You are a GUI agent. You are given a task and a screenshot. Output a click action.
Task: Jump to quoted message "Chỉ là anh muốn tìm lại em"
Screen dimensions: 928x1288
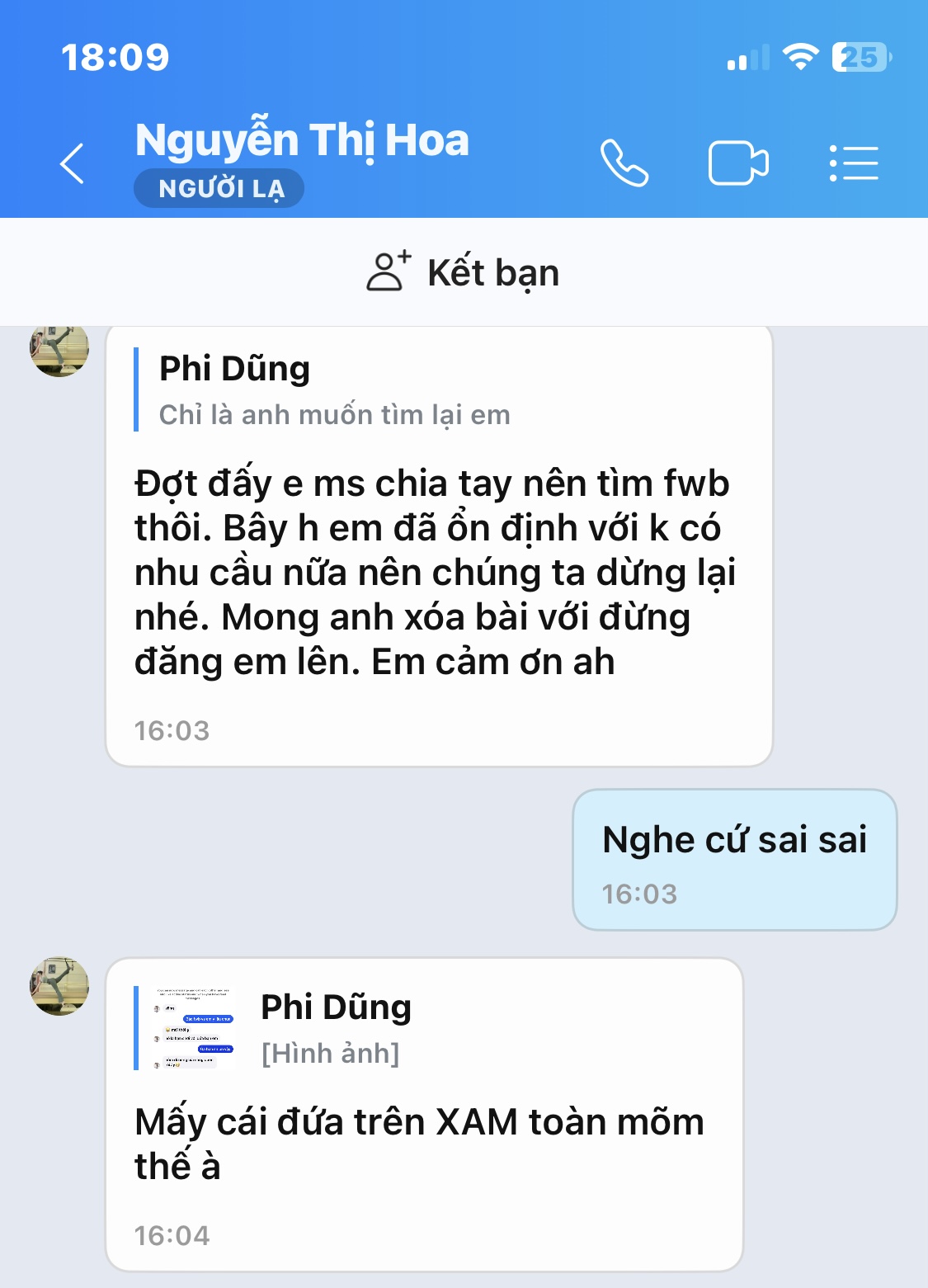[x=334, y=391]
